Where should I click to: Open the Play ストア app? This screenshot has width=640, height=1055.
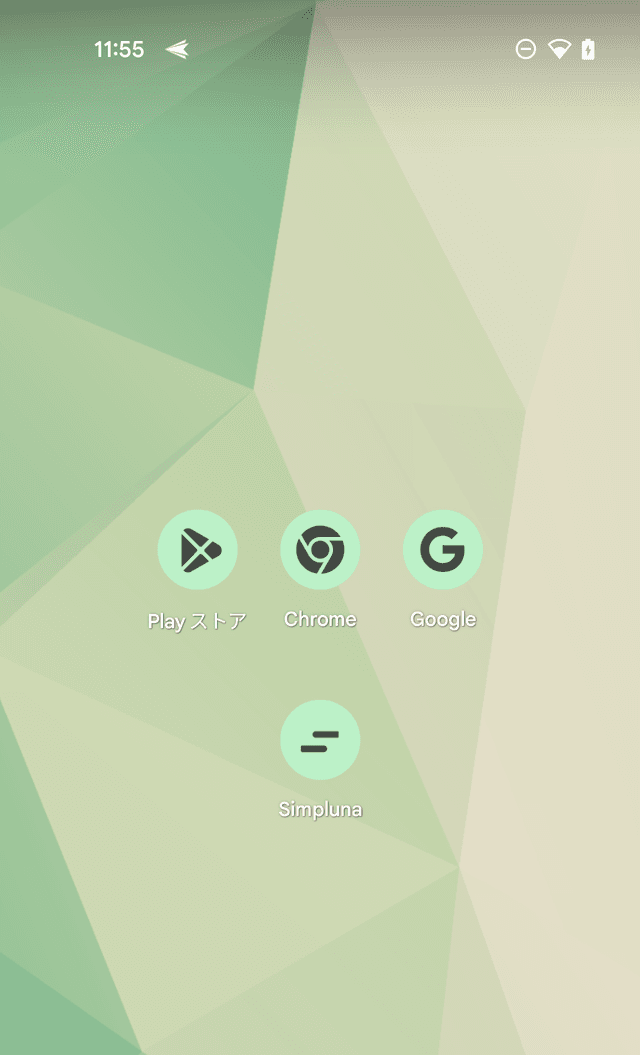[x=197, y=550]
